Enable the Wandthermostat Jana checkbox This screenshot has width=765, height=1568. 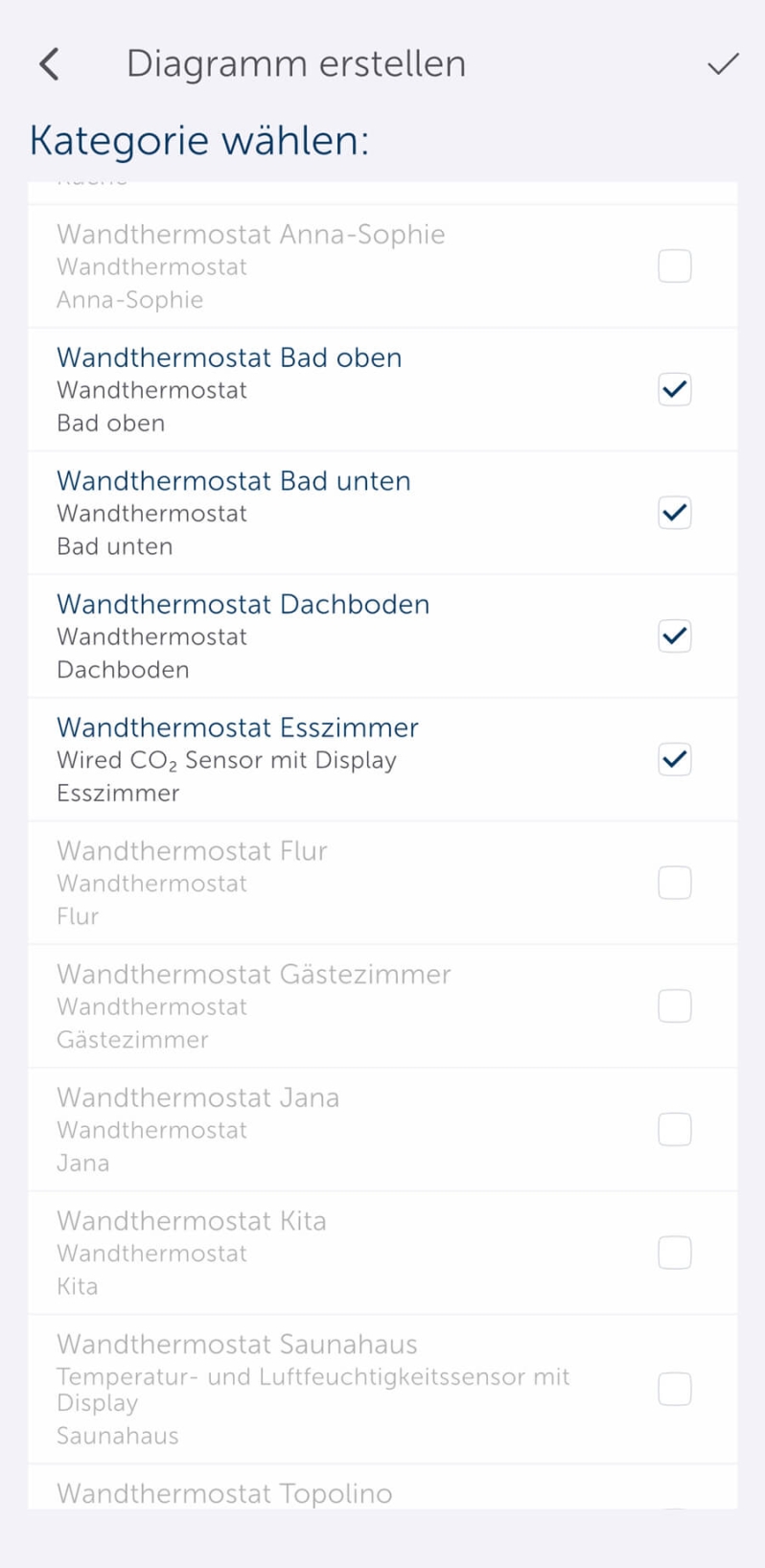[674, 1129]
